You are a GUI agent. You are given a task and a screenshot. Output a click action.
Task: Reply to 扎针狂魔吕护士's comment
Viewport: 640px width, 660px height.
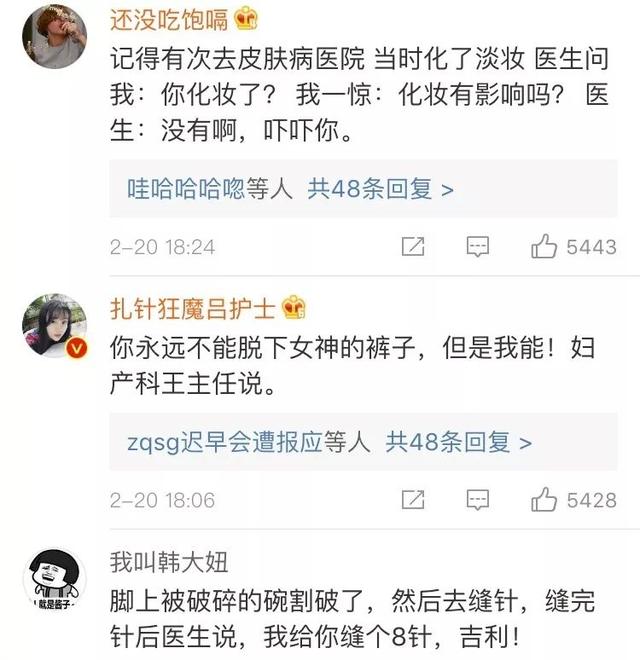tap(478, 498)
